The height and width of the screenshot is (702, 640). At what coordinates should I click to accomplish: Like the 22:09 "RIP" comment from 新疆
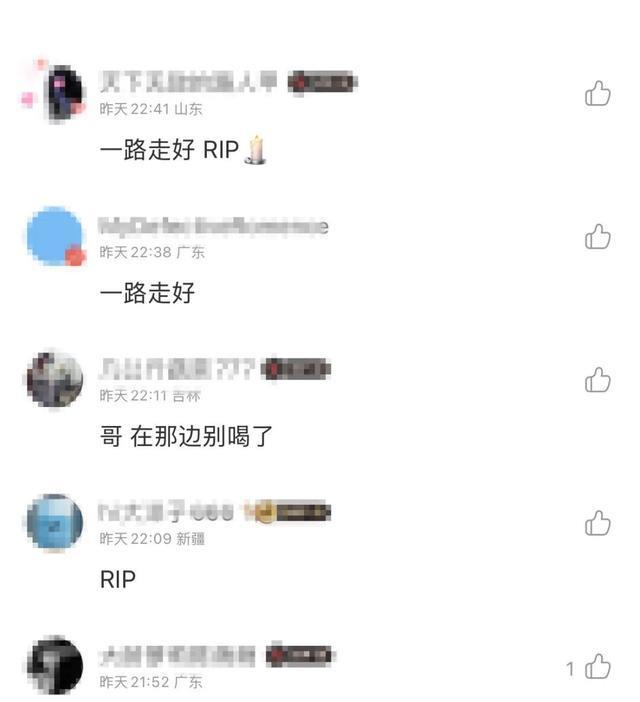click(x=598, y=523)
